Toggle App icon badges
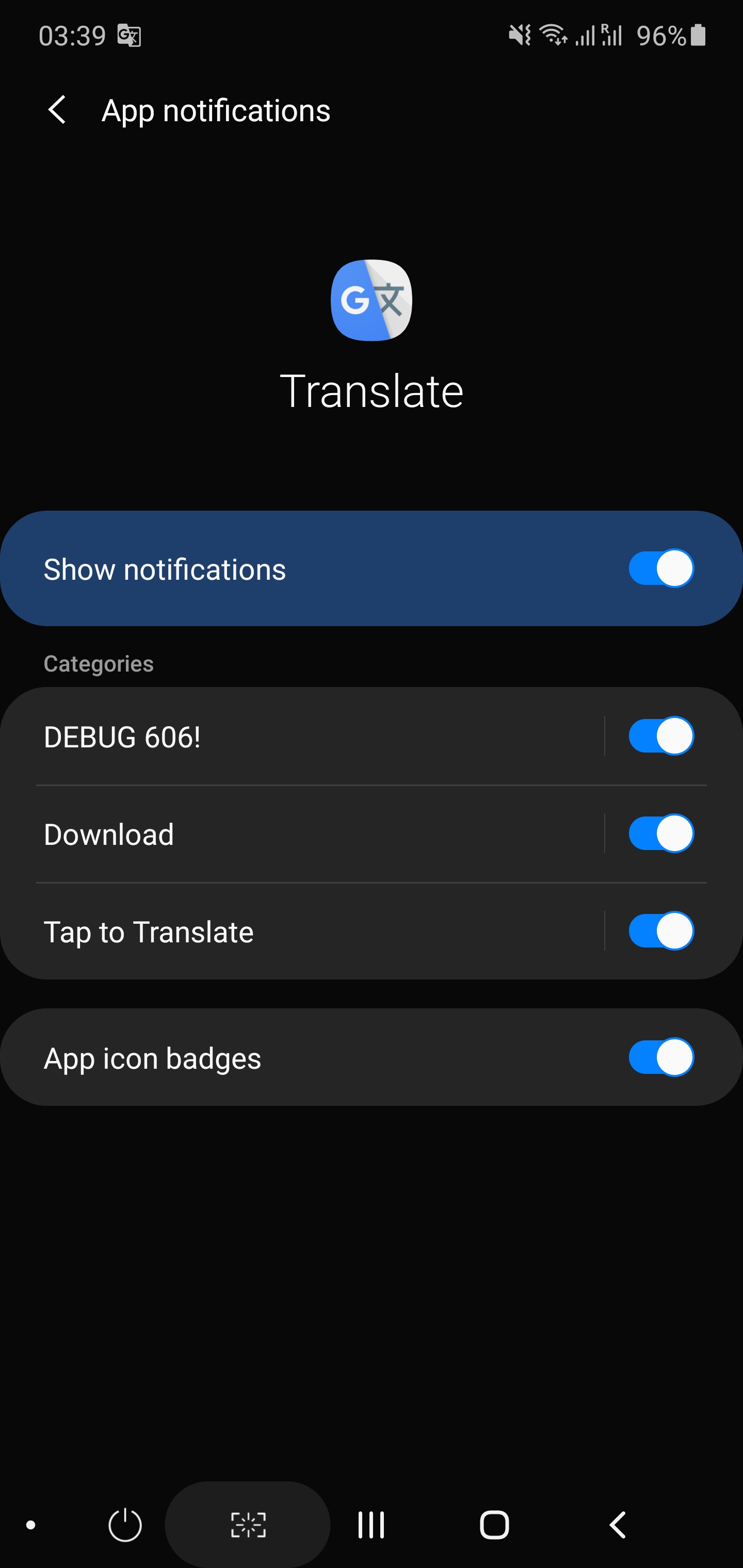This screenshot has width=743, height=1568. point(661,1057)
